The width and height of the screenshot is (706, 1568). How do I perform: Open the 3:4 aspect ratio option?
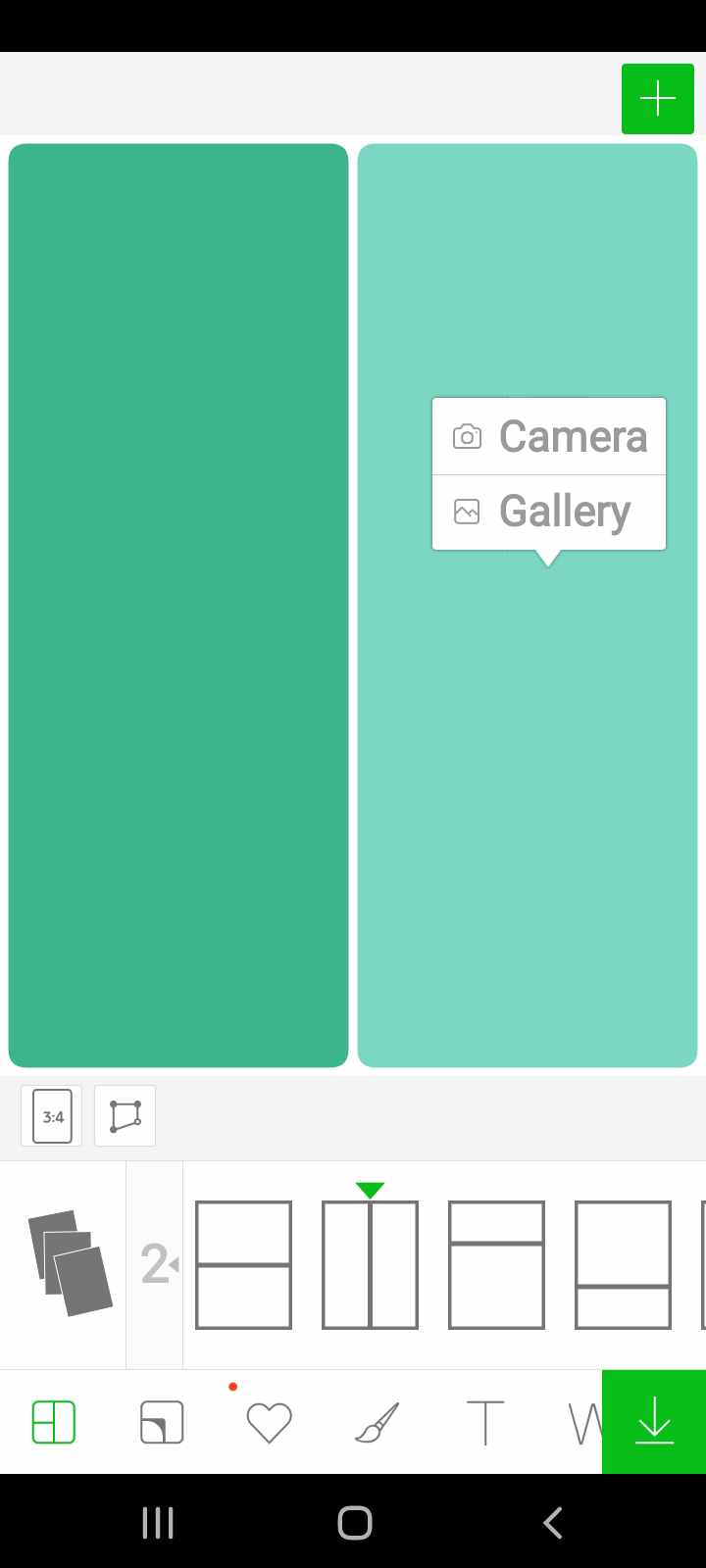[x=52, y=1116]
